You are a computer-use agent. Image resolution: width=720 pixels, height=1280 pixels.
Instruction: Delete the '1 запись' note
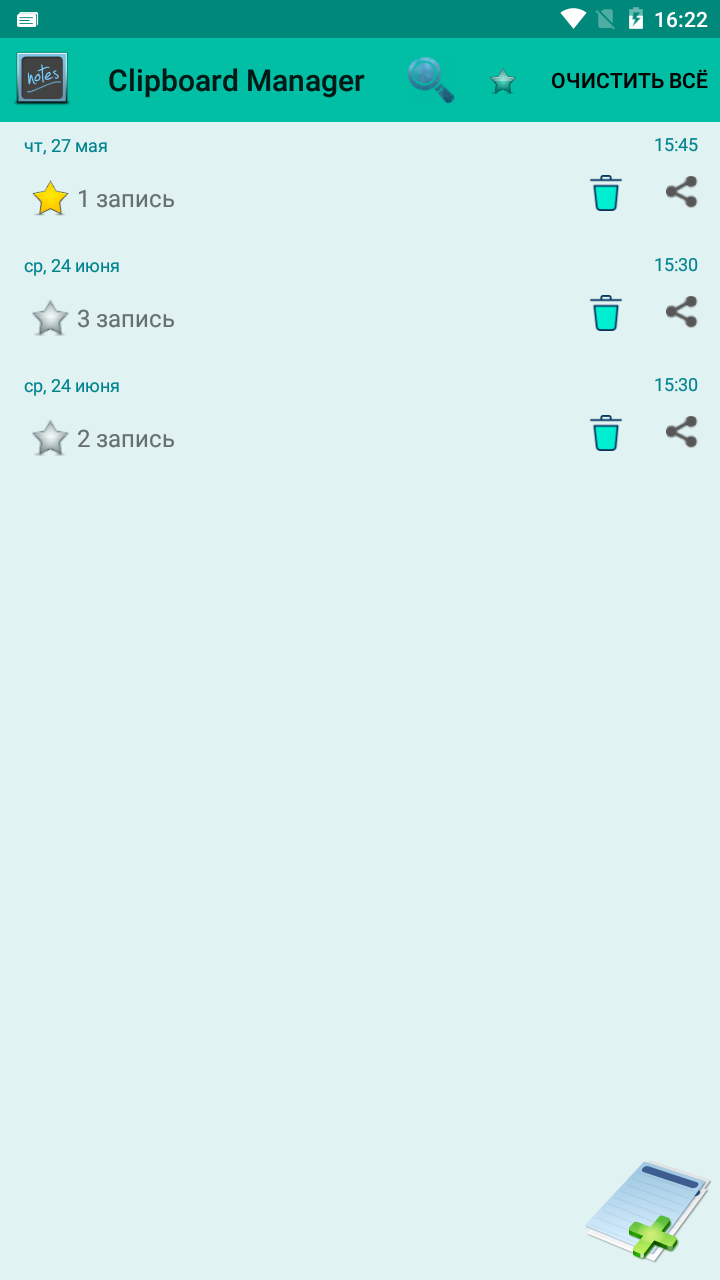click(x=605, y=193)
